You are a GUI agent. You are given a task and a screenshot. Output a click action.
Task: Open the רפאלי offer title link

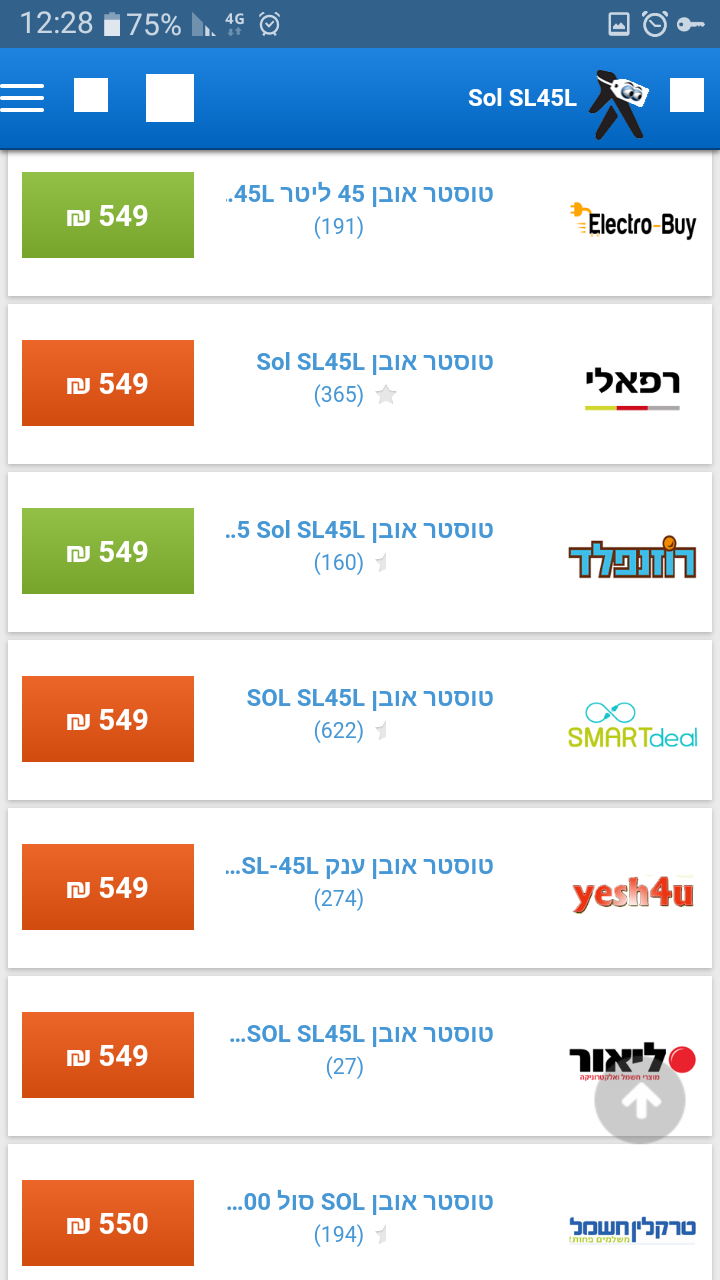(x=374, y=362)
